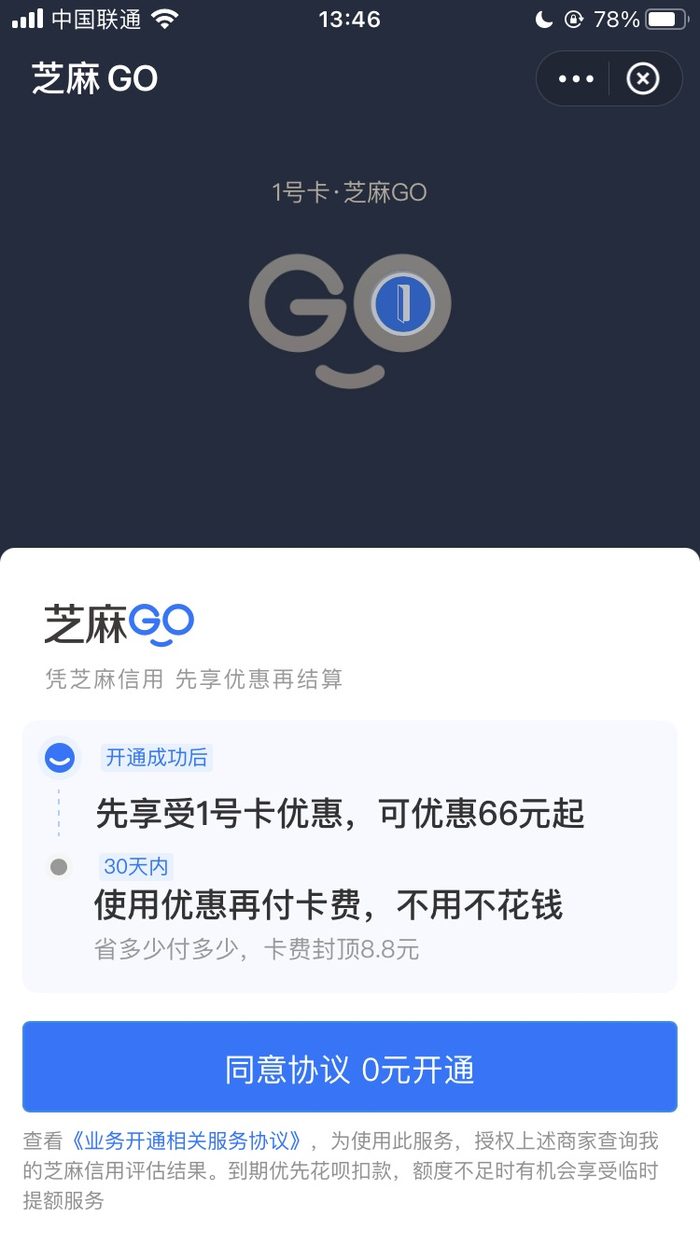Open the mini program's three-dot menu
The image size is (700, 1245).
(x=576, y=79)
